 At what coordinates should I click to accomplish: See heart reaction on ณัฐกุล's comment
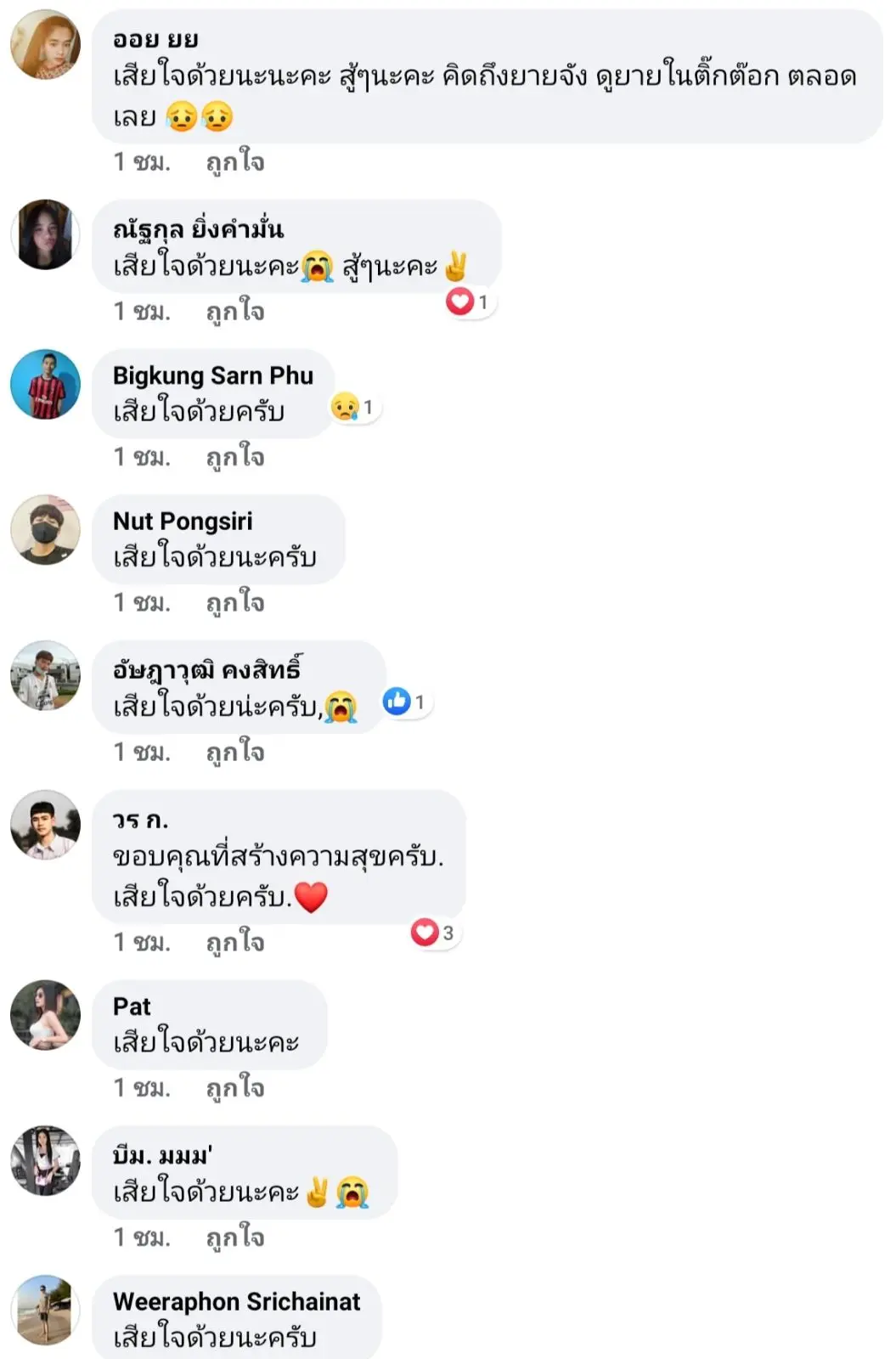pyautogui.click(x=469, y=302)
